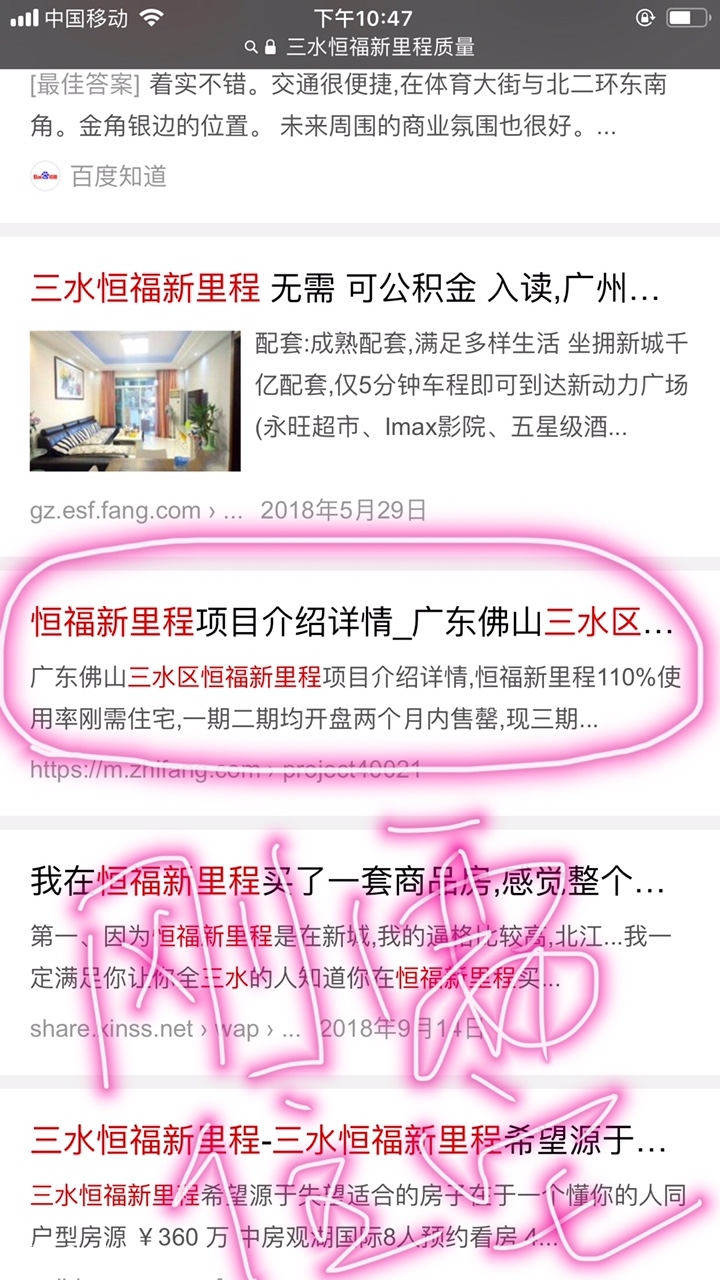The image size is (720, 1280).
Task: Tap the living room thumbnail of the fang.com result
Action: 135,401
